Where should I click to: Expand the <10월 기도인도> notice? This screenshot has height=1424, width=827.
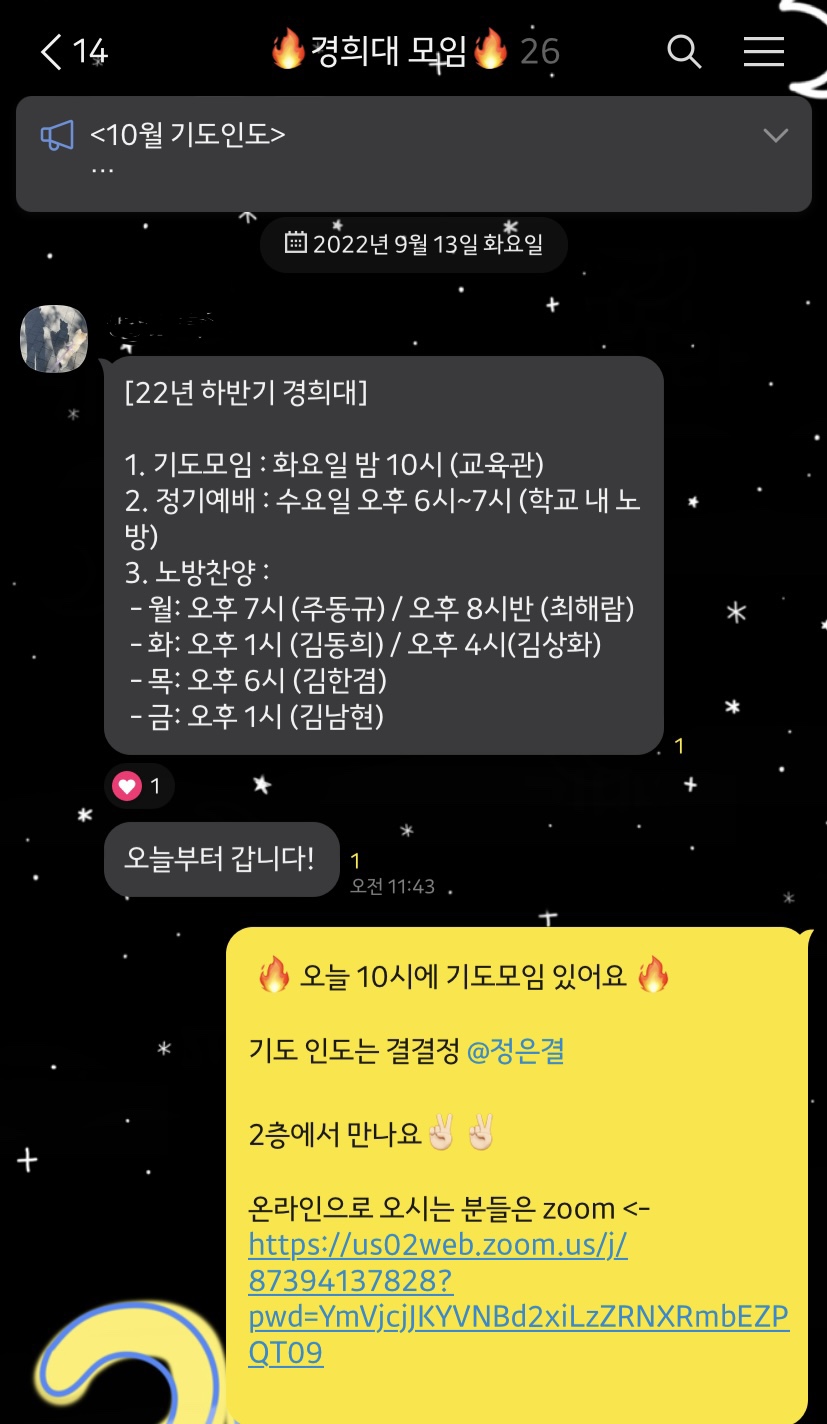776,135
